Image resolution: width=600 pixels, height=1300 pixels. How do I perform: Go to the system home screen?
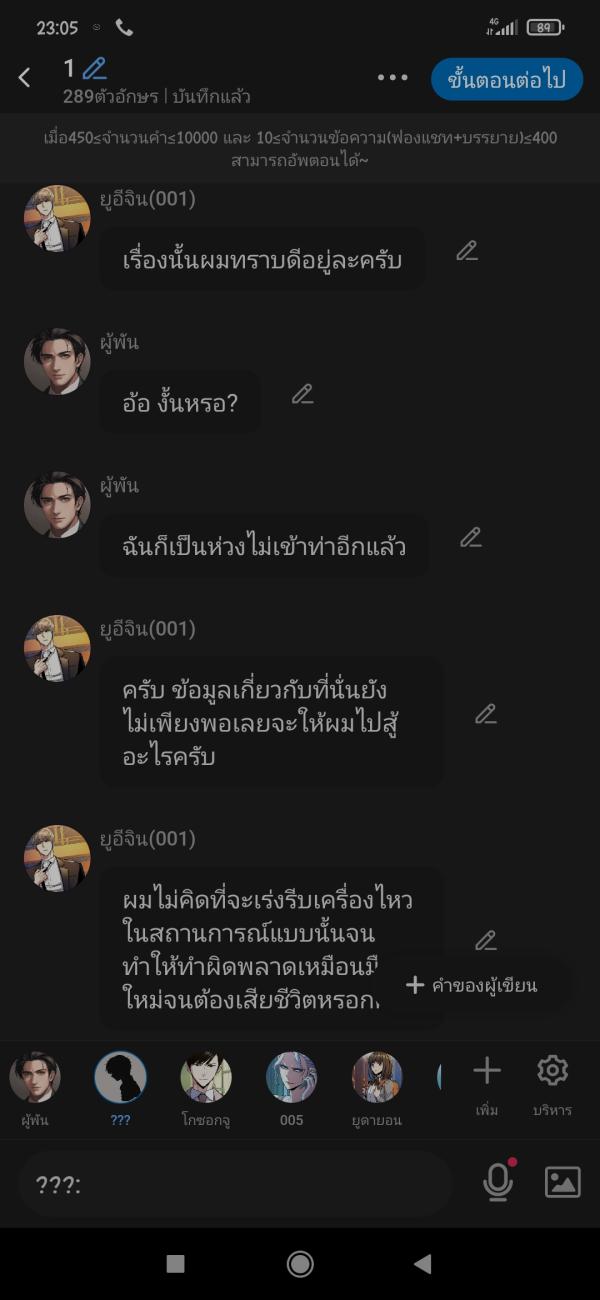[x=300, y=1264]
